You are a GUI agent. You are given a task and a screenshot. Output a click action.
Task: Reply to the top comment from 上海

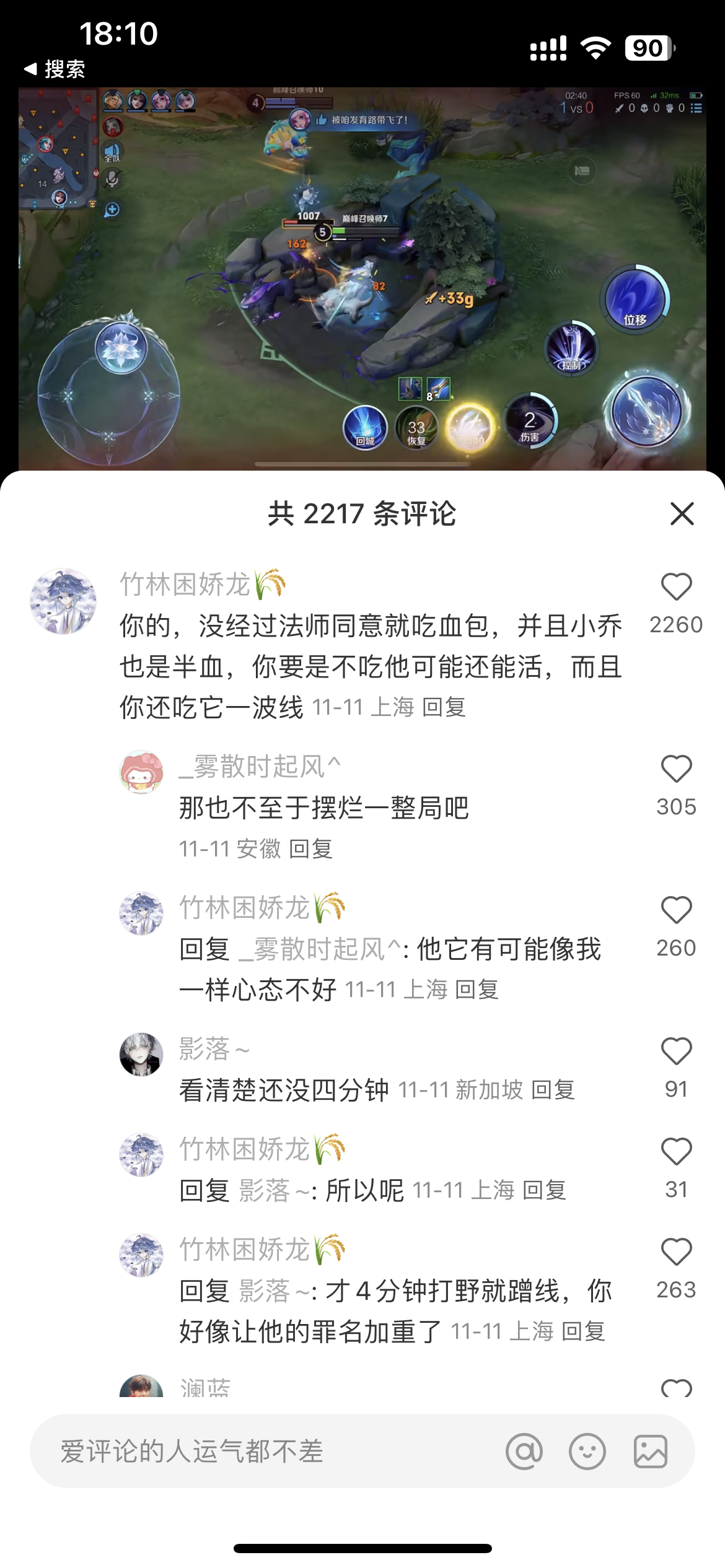pos(444,707)
